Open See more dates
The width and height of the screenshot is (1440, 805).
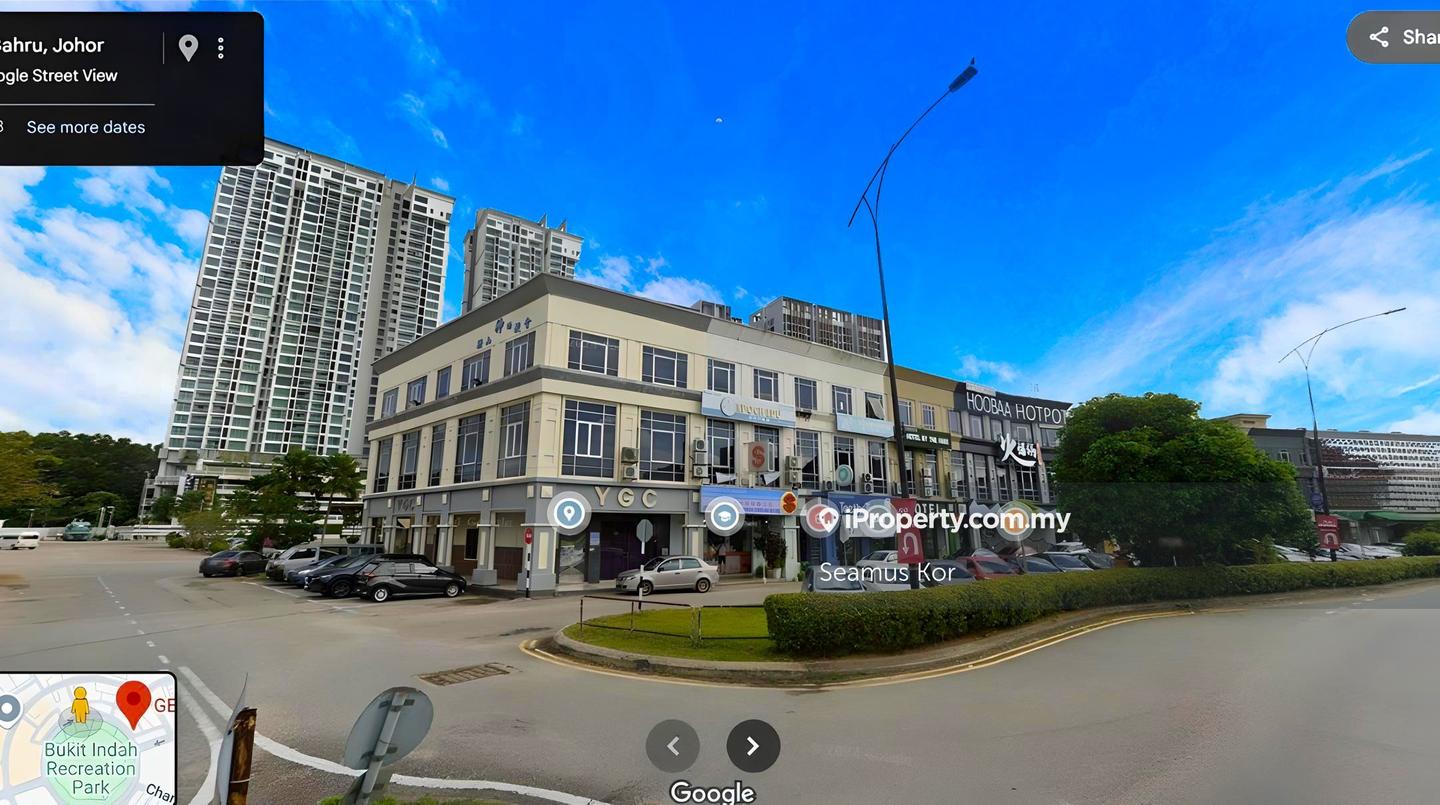coord(86,127)
